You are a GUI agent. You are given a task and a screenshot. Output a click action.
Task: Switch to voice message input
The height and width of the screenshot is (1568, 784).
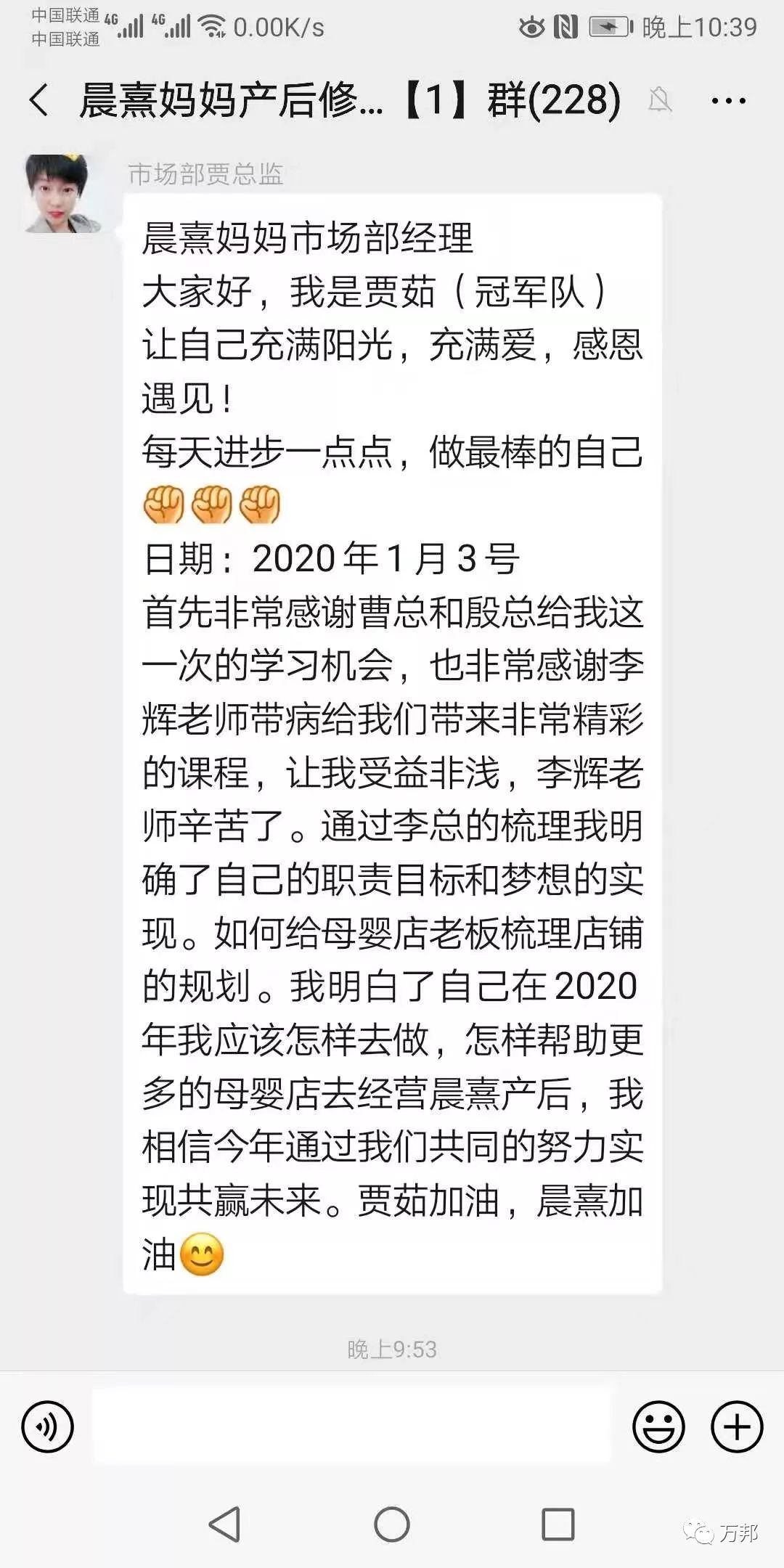click(x=48, y=1426)
